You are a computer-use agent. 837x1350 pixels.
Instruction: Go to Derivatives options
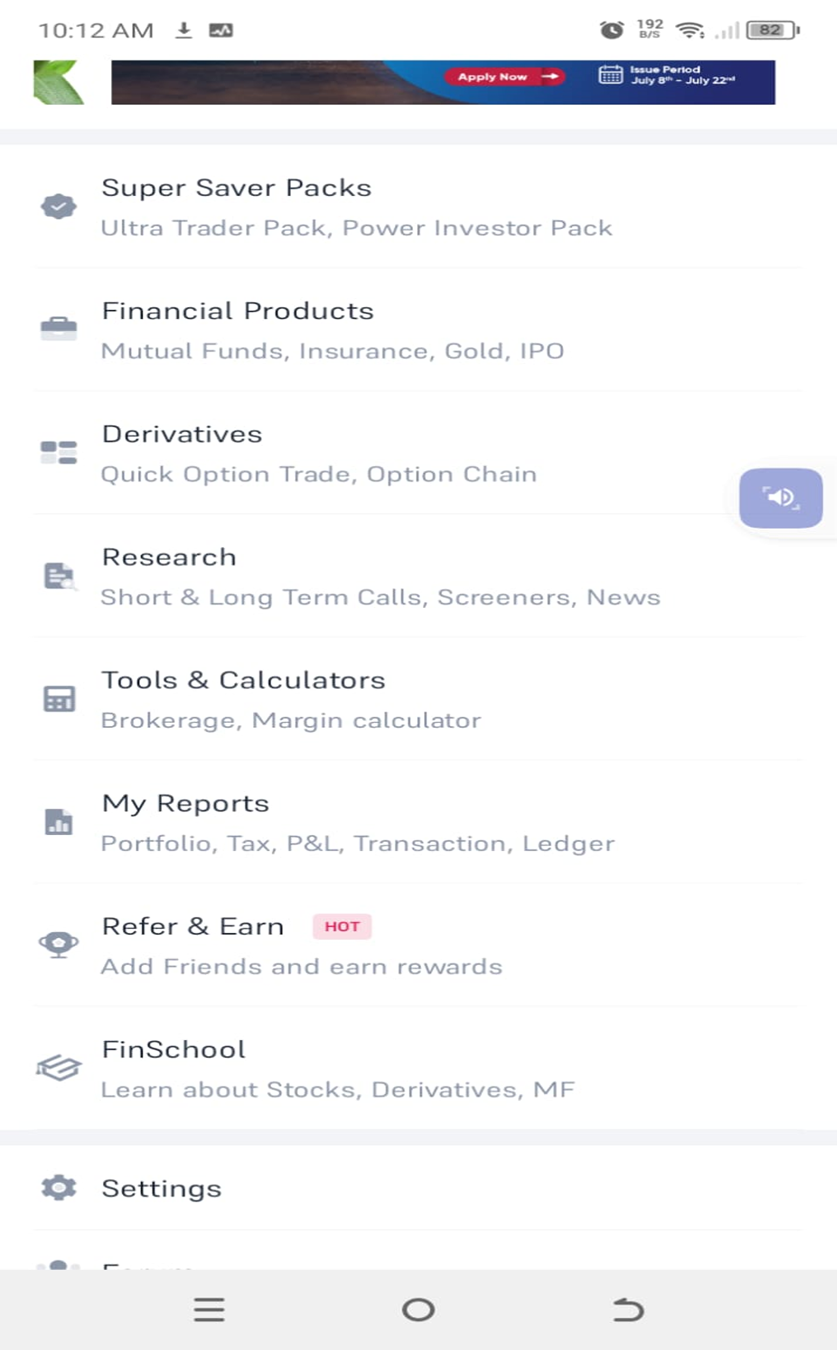[418, 453]
